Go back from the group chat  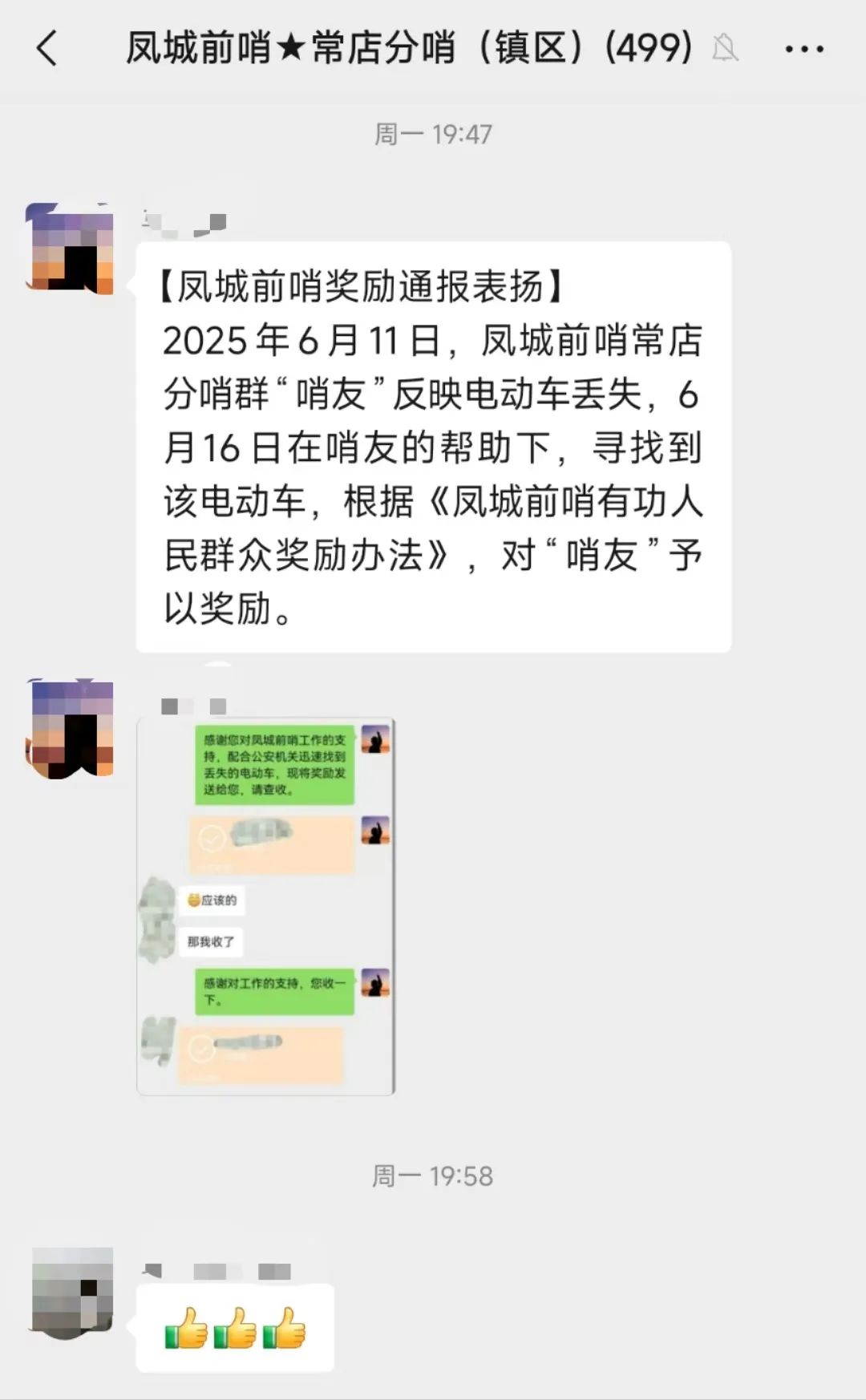[x=47, y=48]
